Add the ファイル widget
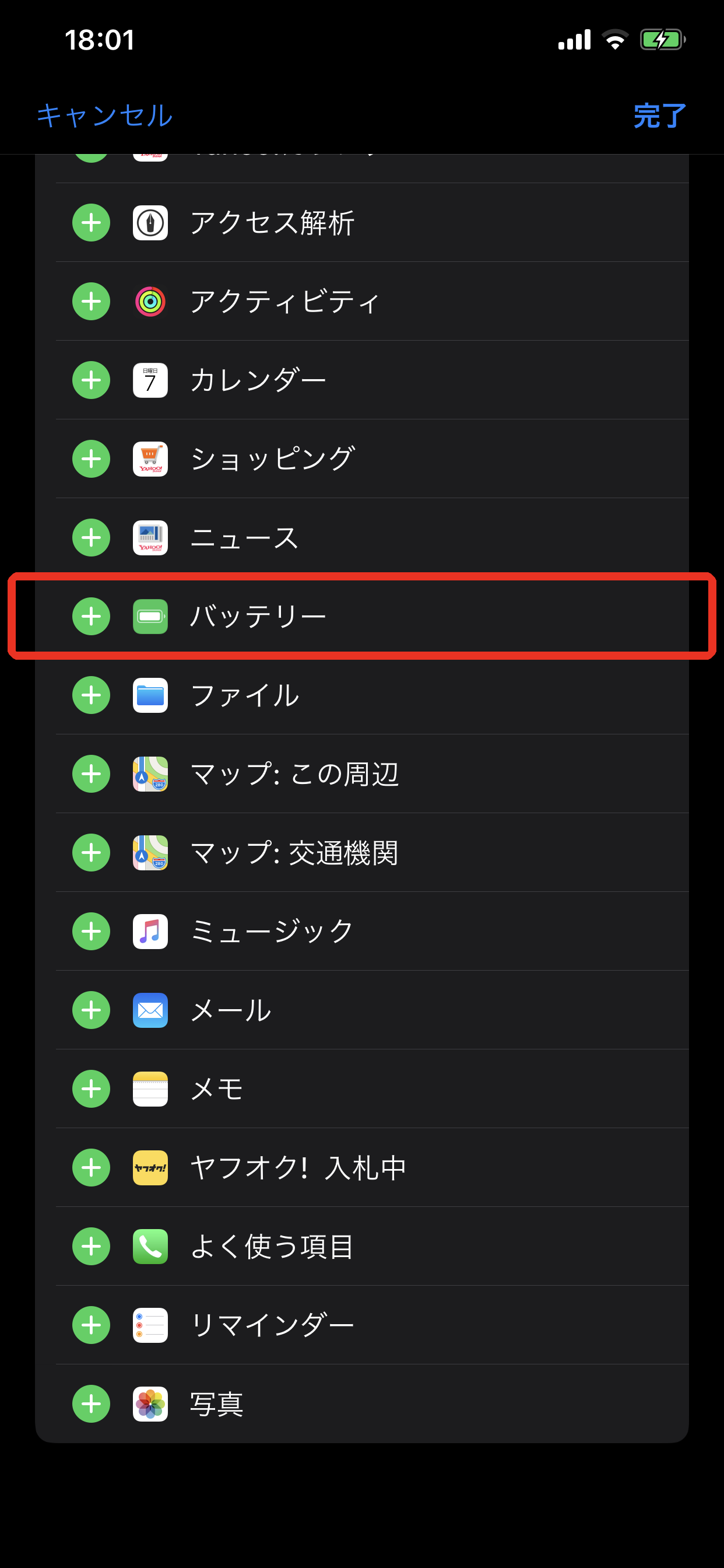 click(x=92, y=695)
